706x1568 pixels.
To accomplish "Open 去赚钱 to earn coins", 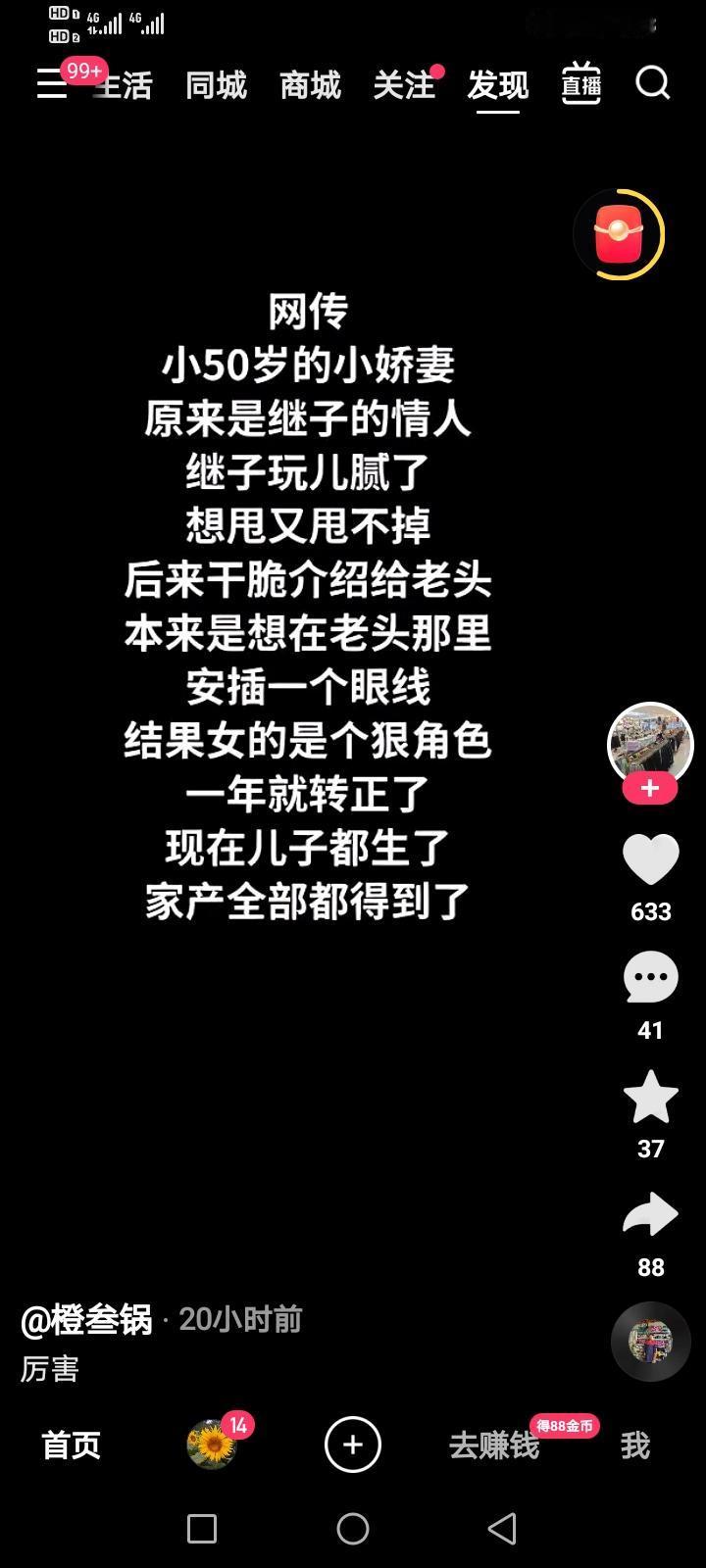I will point(493,1445).
